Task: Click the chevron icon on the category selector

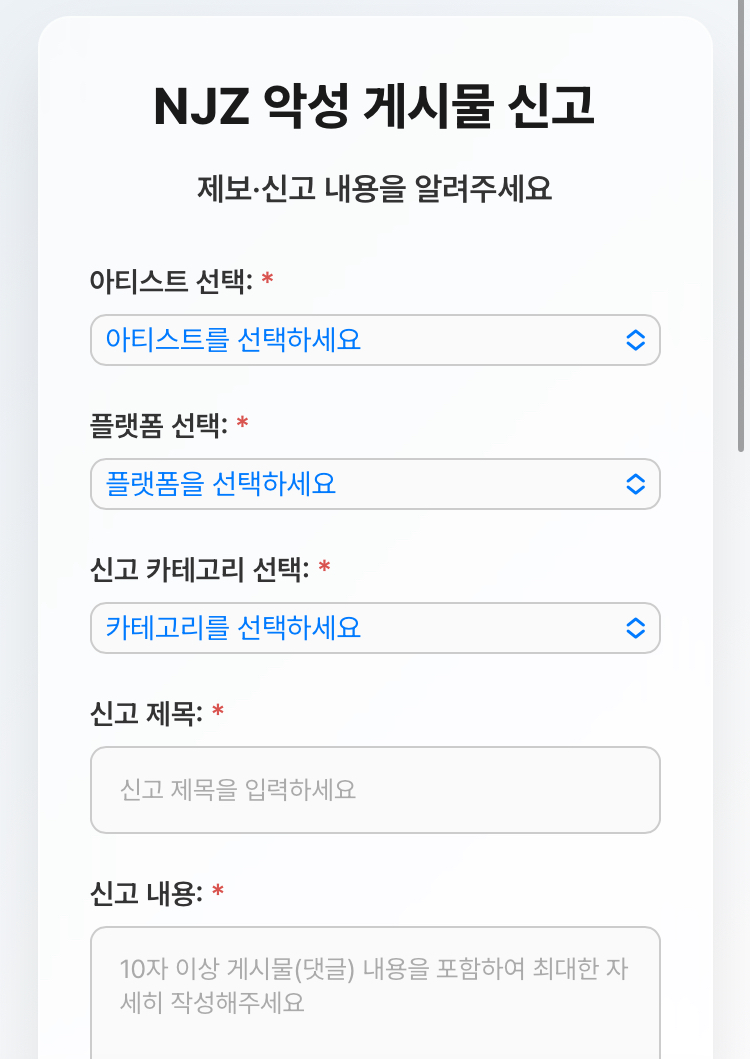Action: point(634,628)
